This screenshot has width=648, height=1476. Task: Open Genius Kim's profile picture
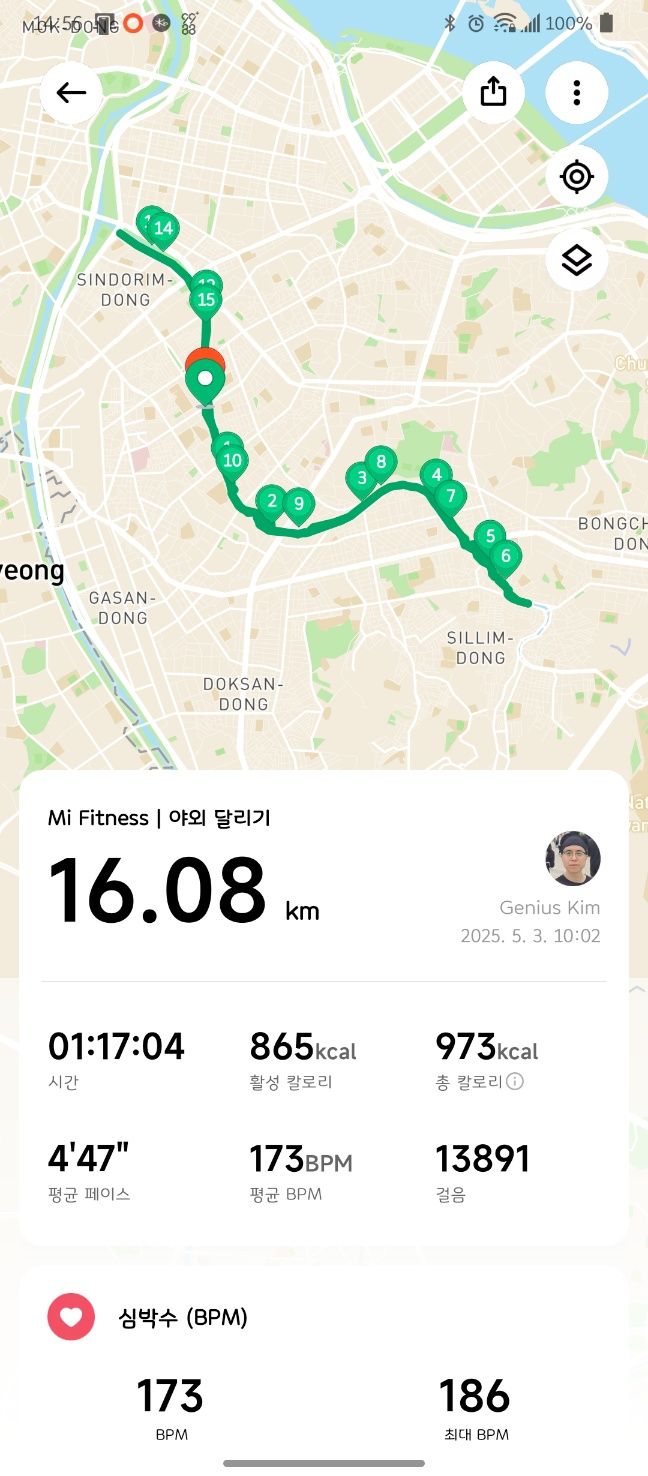[572, 858]
